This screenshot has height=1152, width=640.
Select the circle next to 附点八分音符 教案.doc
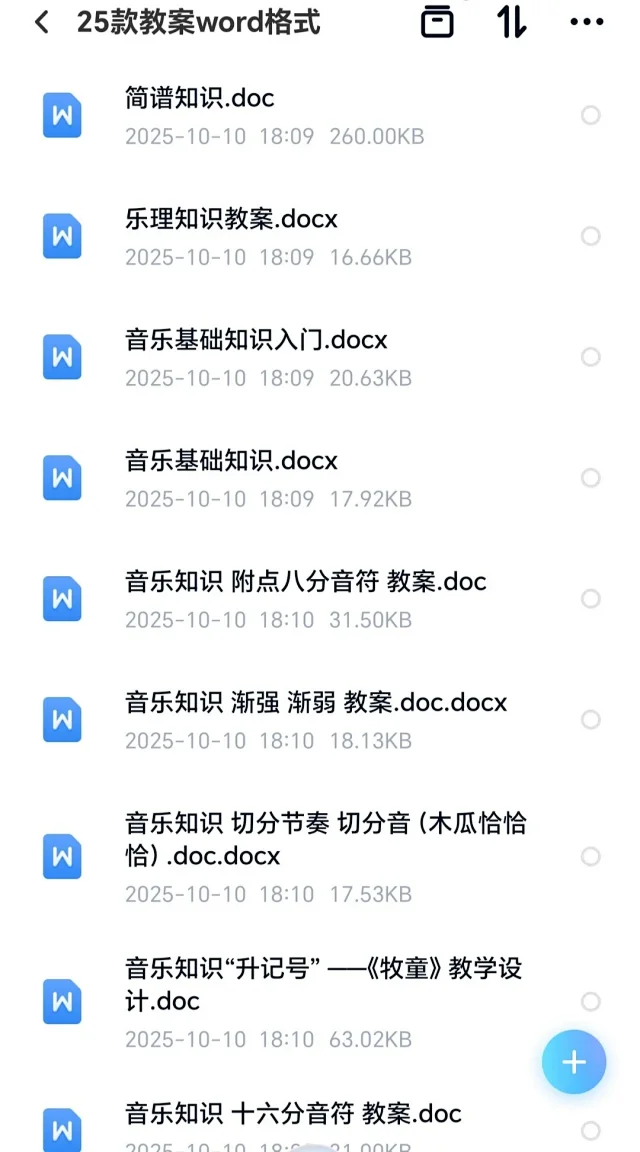coord(591,599)
